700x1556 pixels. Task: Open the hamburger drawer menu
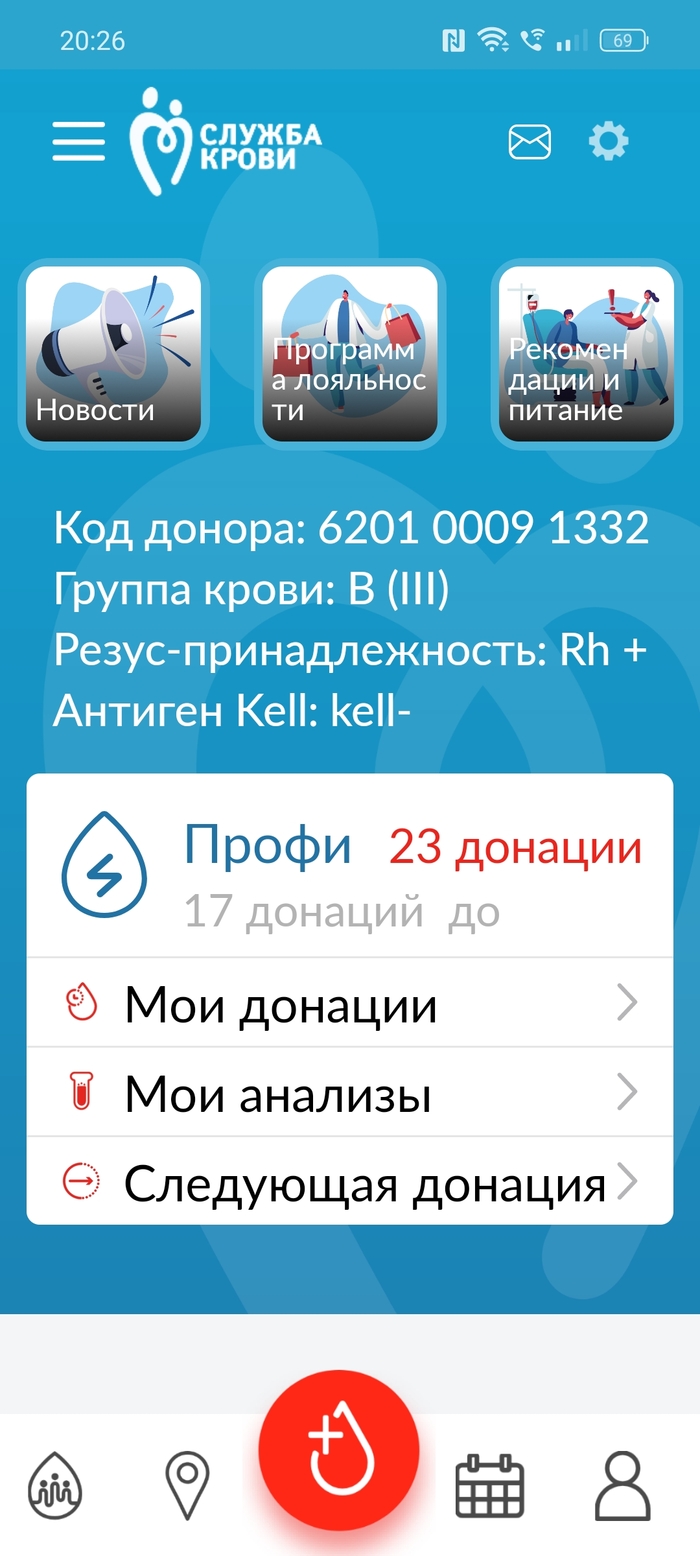pos(79,141)
